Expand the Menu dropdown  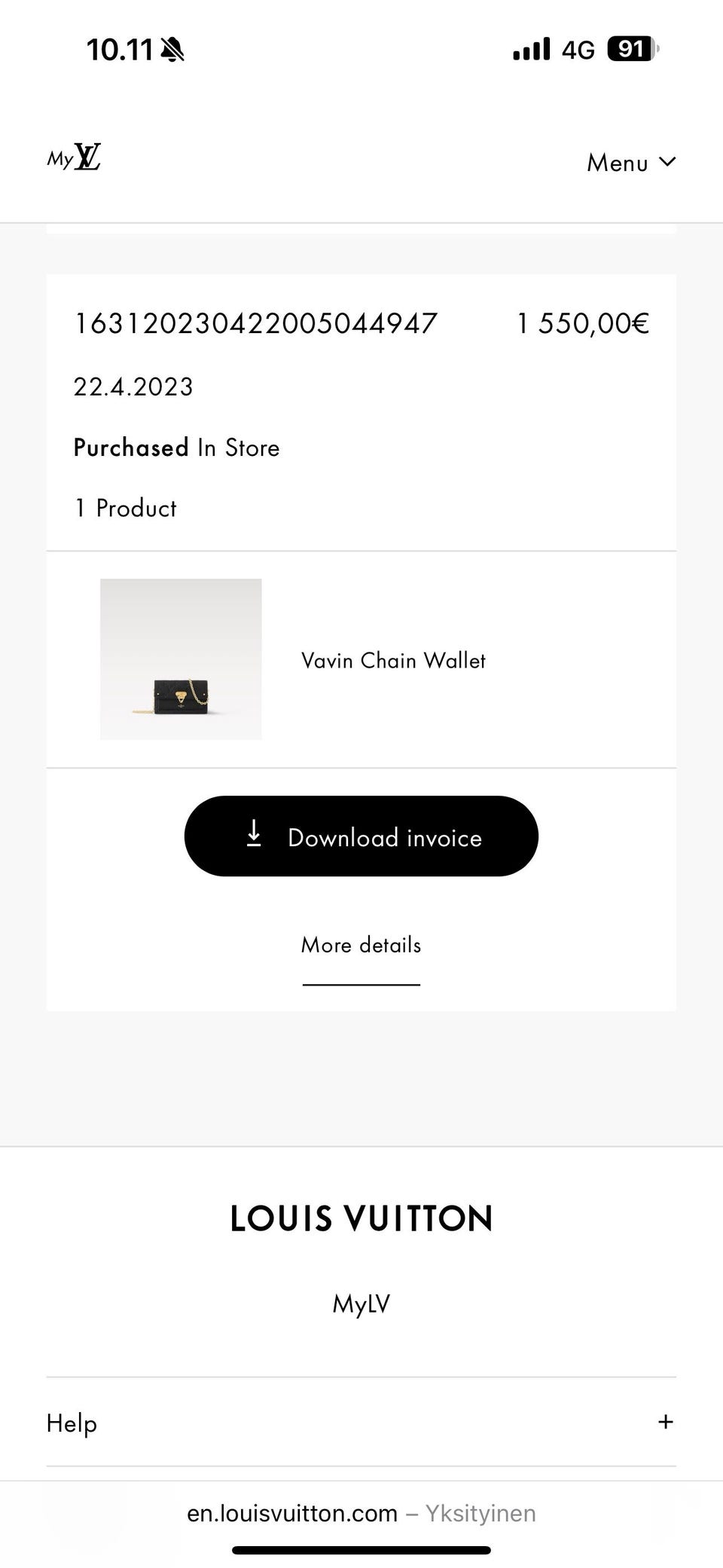[x=631, y=163]
